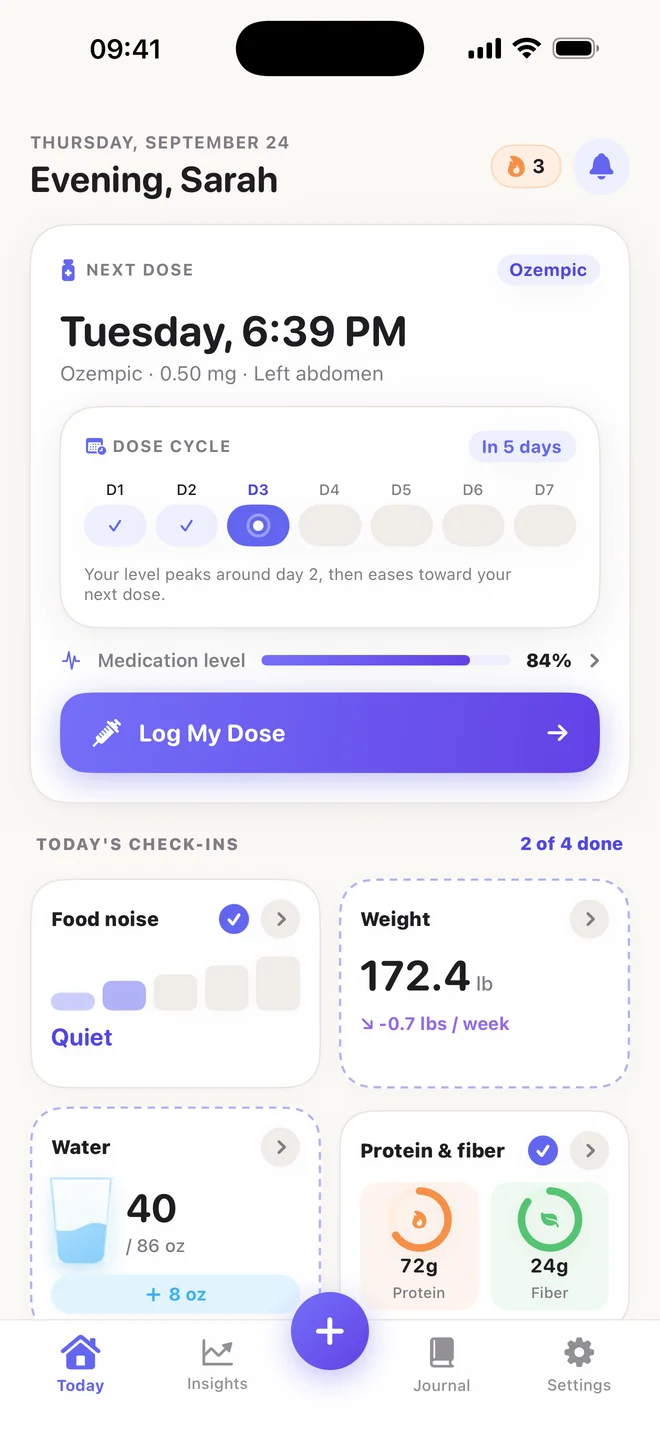Screen dimensions: 660x1434
Task: Tap the Log My Dose button
Action: coord(330,733)
